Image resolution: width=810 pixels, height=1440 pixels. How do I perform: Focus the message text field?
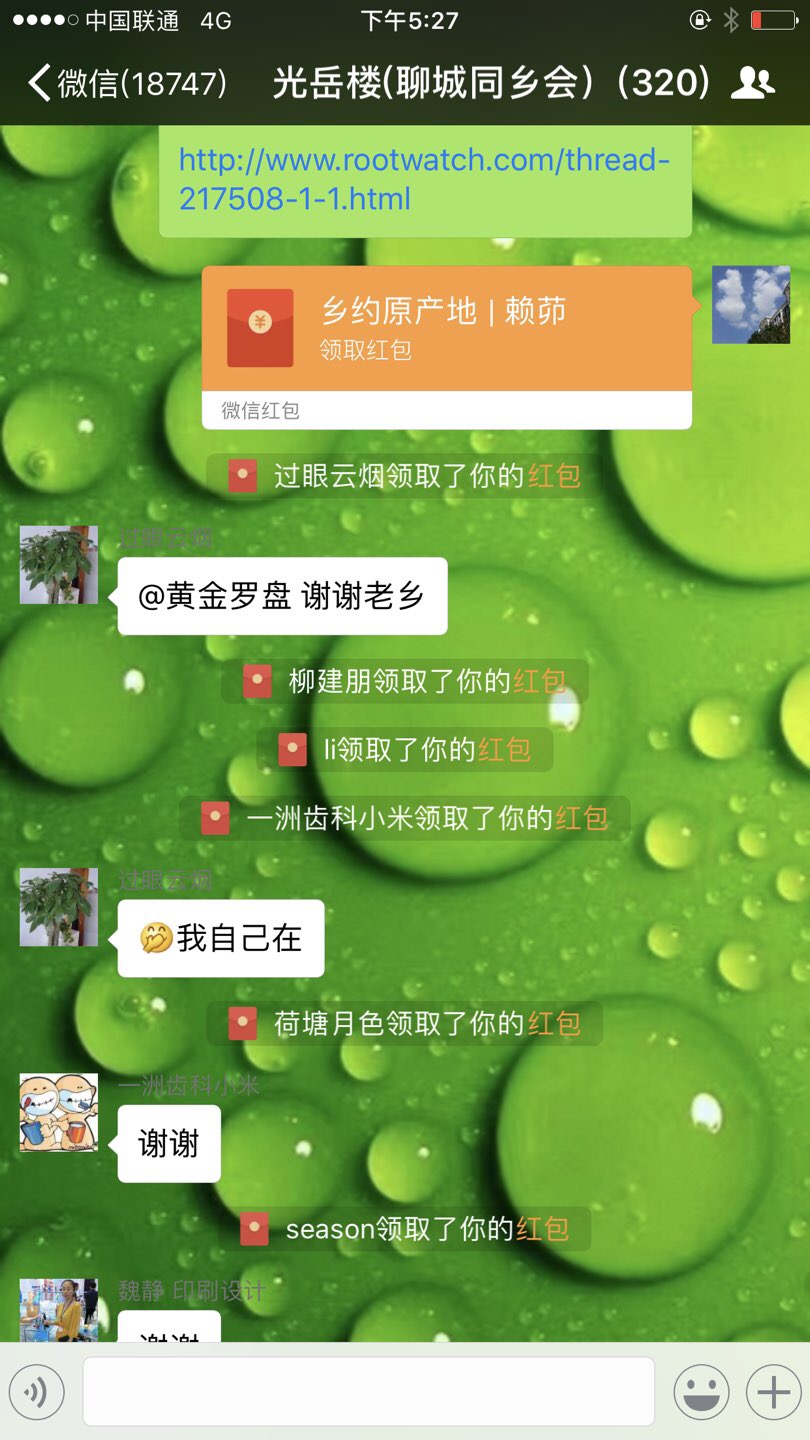click(368, 1391)
